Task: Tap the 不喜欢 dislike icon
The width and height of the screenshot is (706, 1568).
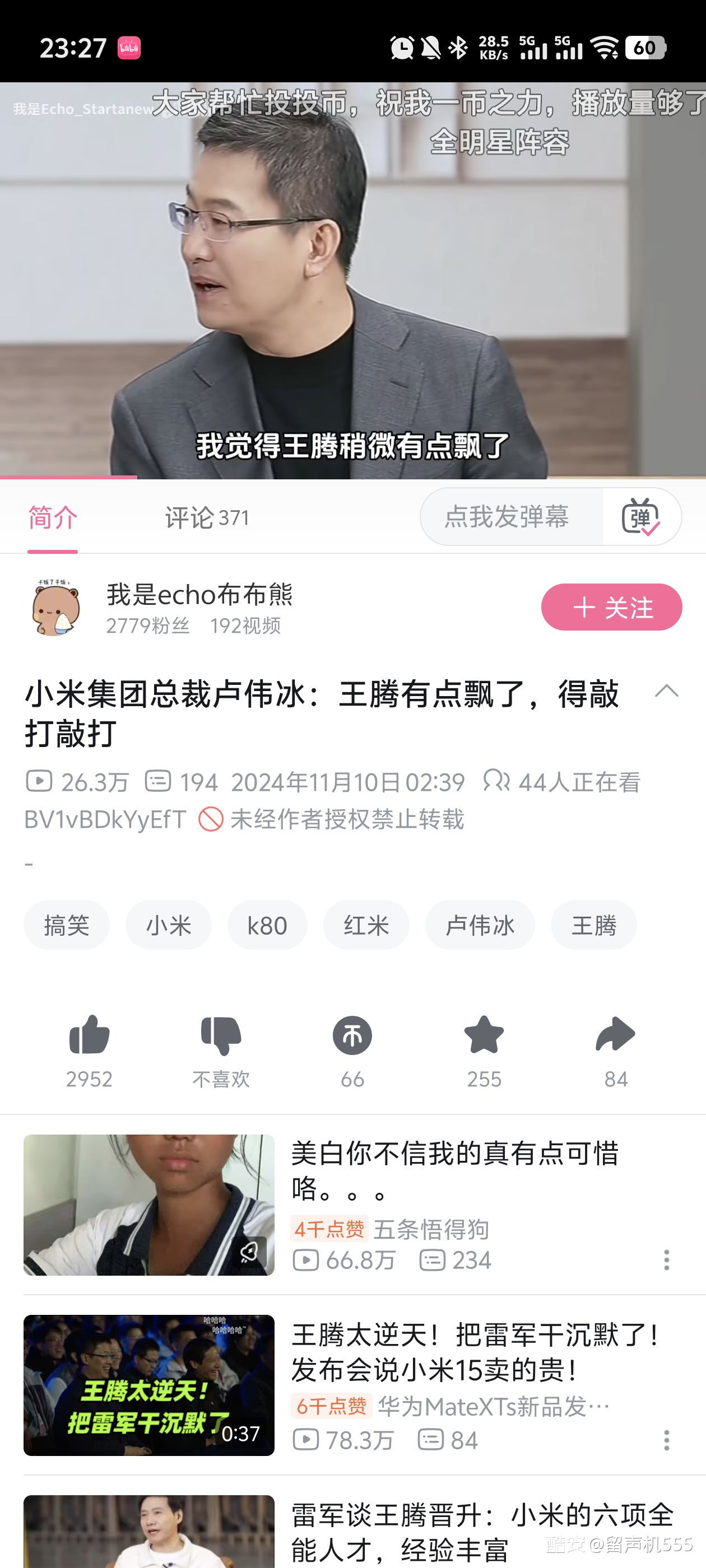Action: tap(221, 1035)
